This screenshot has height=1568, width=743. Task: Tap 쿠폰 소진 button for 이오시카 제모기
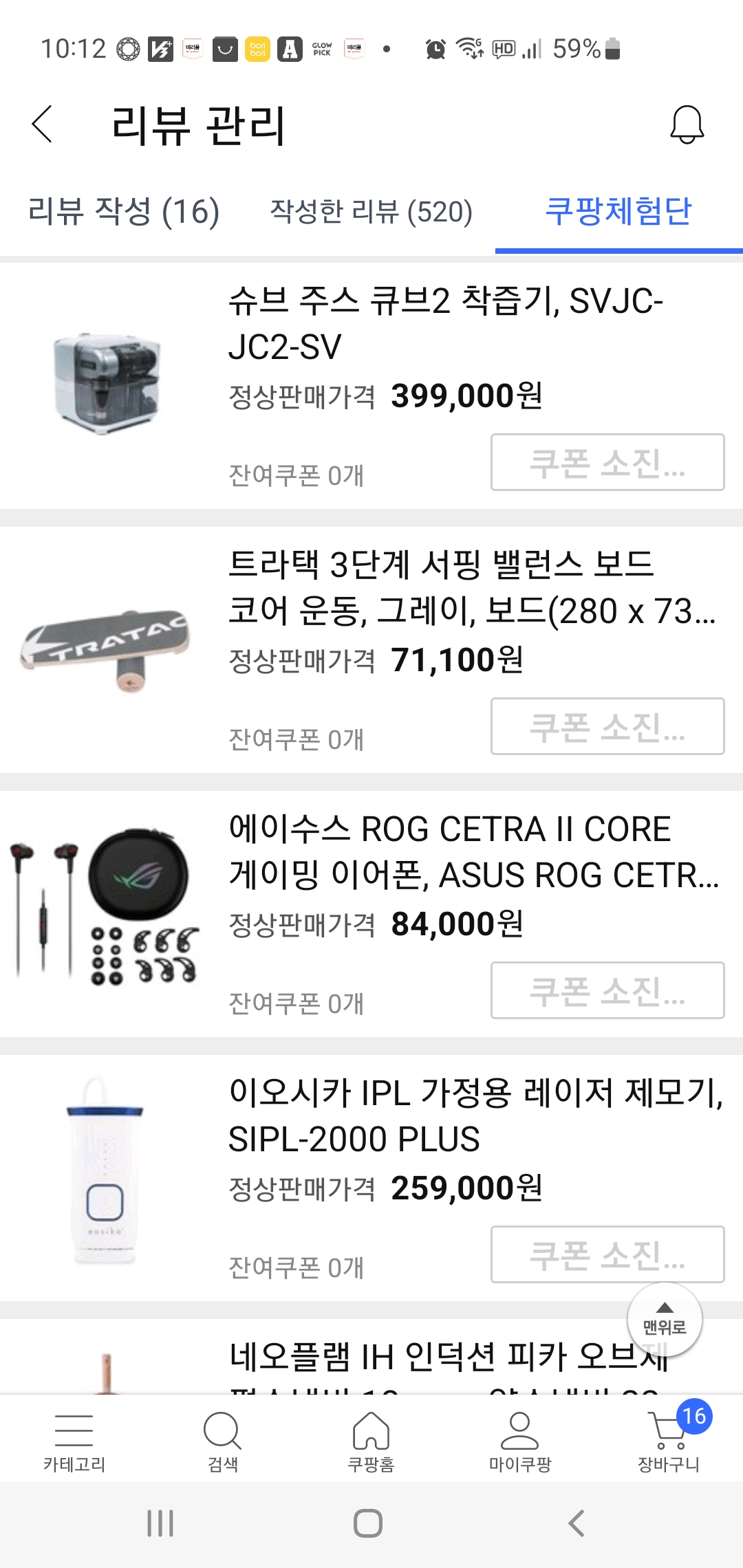point(607,1254)
